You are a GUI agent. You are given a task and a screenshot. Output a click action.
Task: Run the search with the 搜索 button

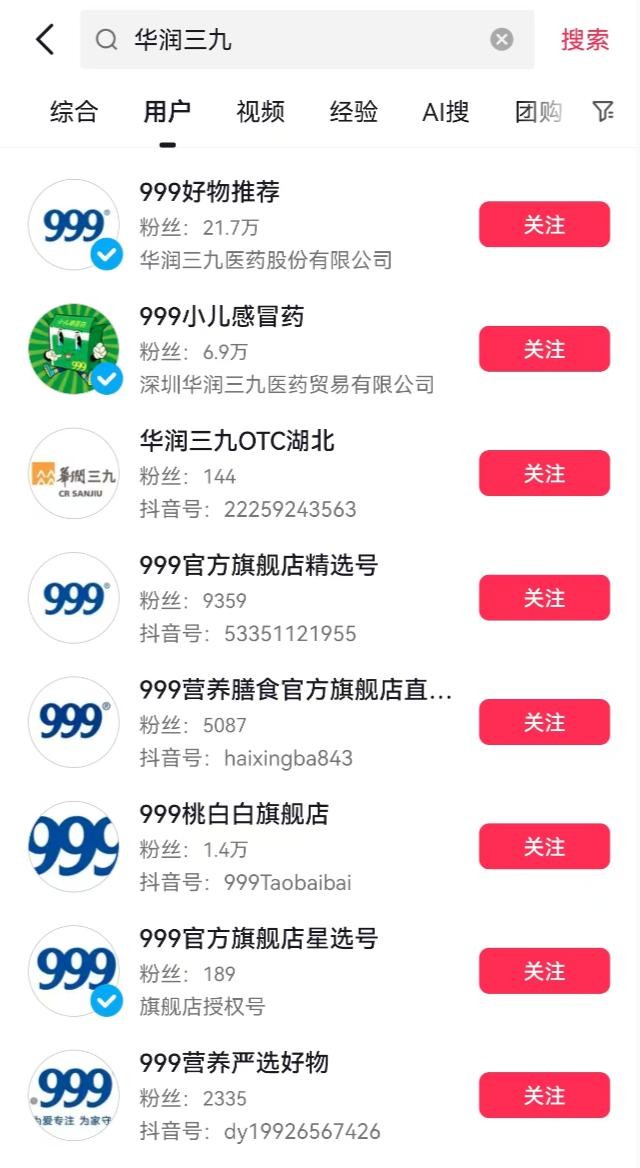coord(584,40)
